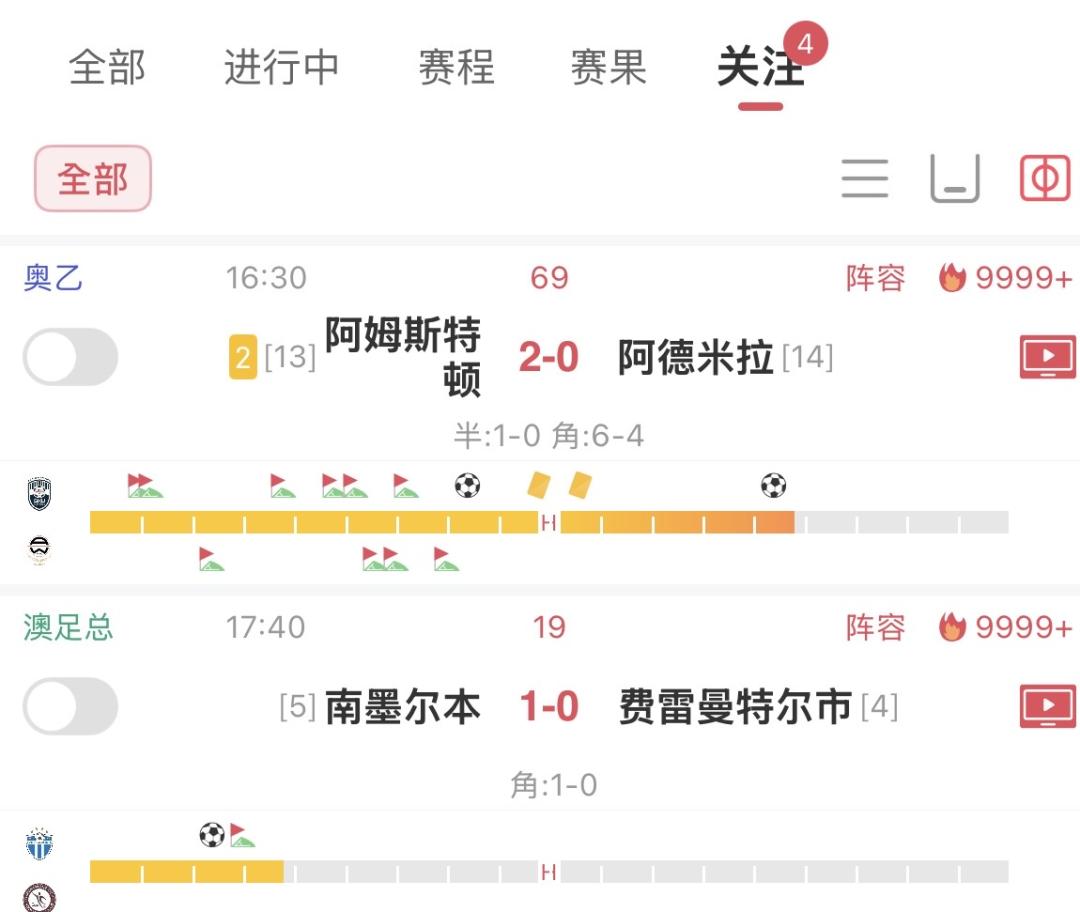This screenshot has width=1080, height=912.
Task: Open the 赛果 tab
Action: coord(608,68)
